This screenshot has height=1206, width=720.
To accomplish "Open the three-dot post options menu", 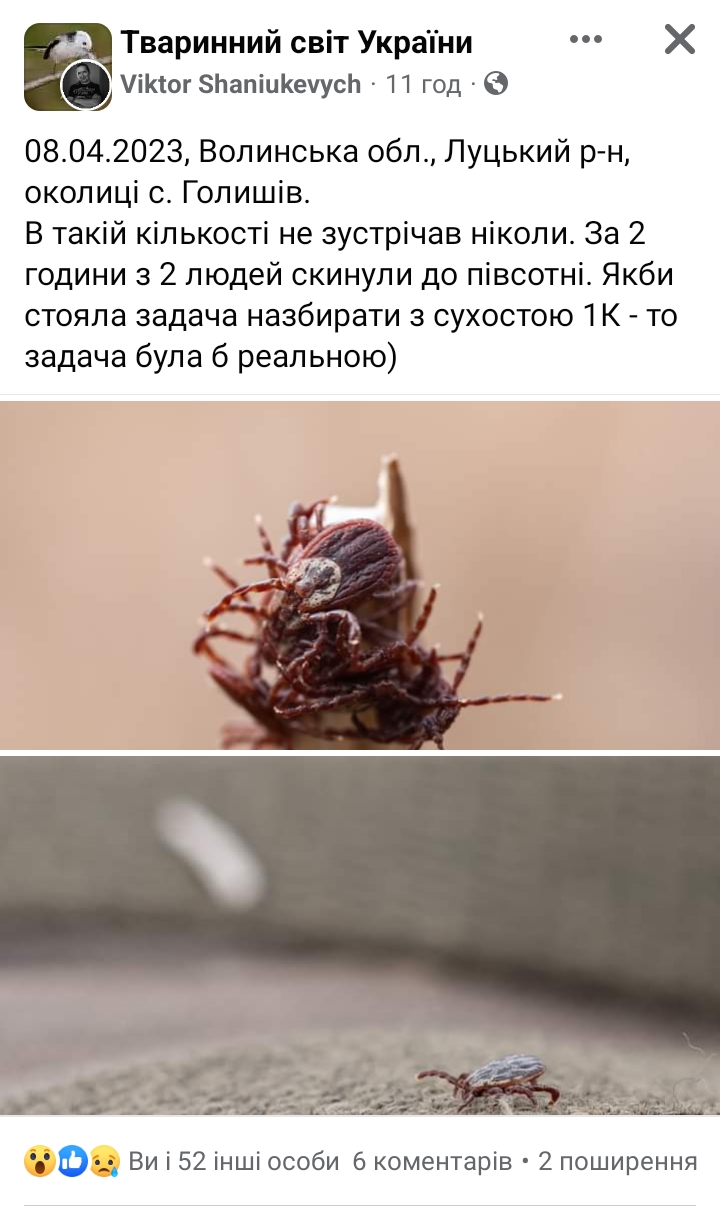I will (x=586, y=40).
